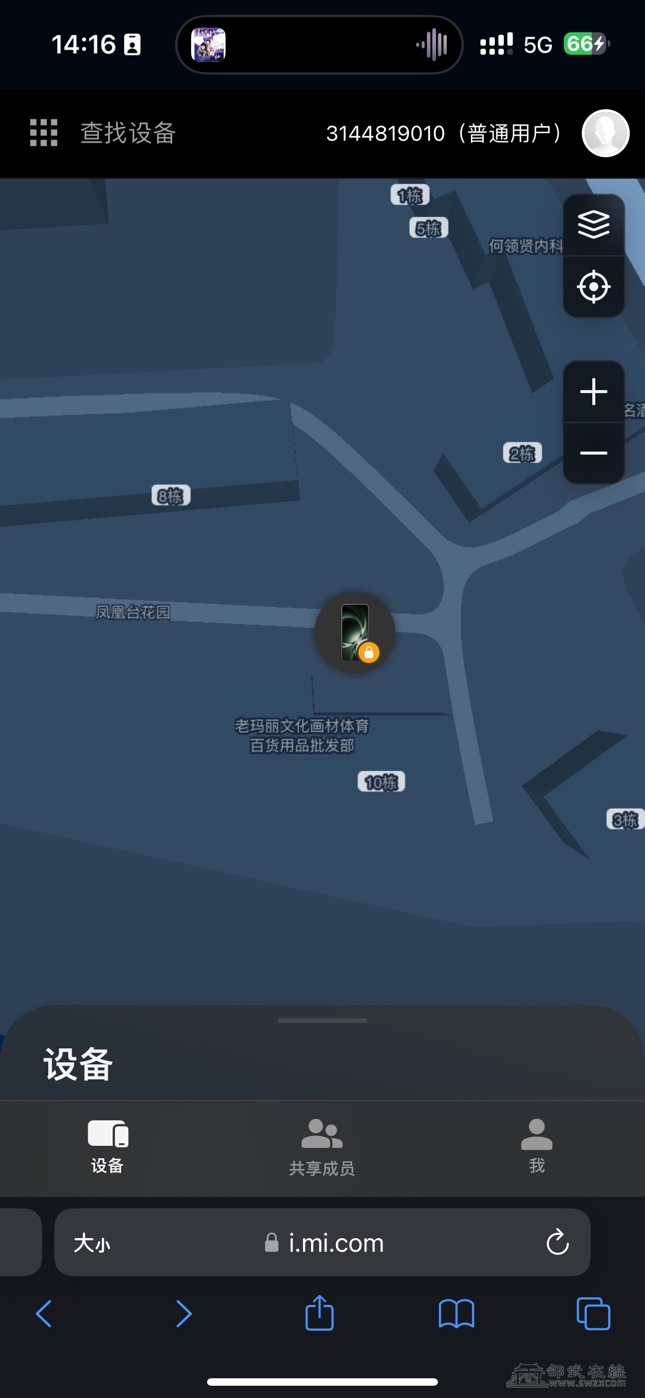Screen dimensions: 645x1398
Task: Switch to the 我 tab
Action: [537, 1146]
